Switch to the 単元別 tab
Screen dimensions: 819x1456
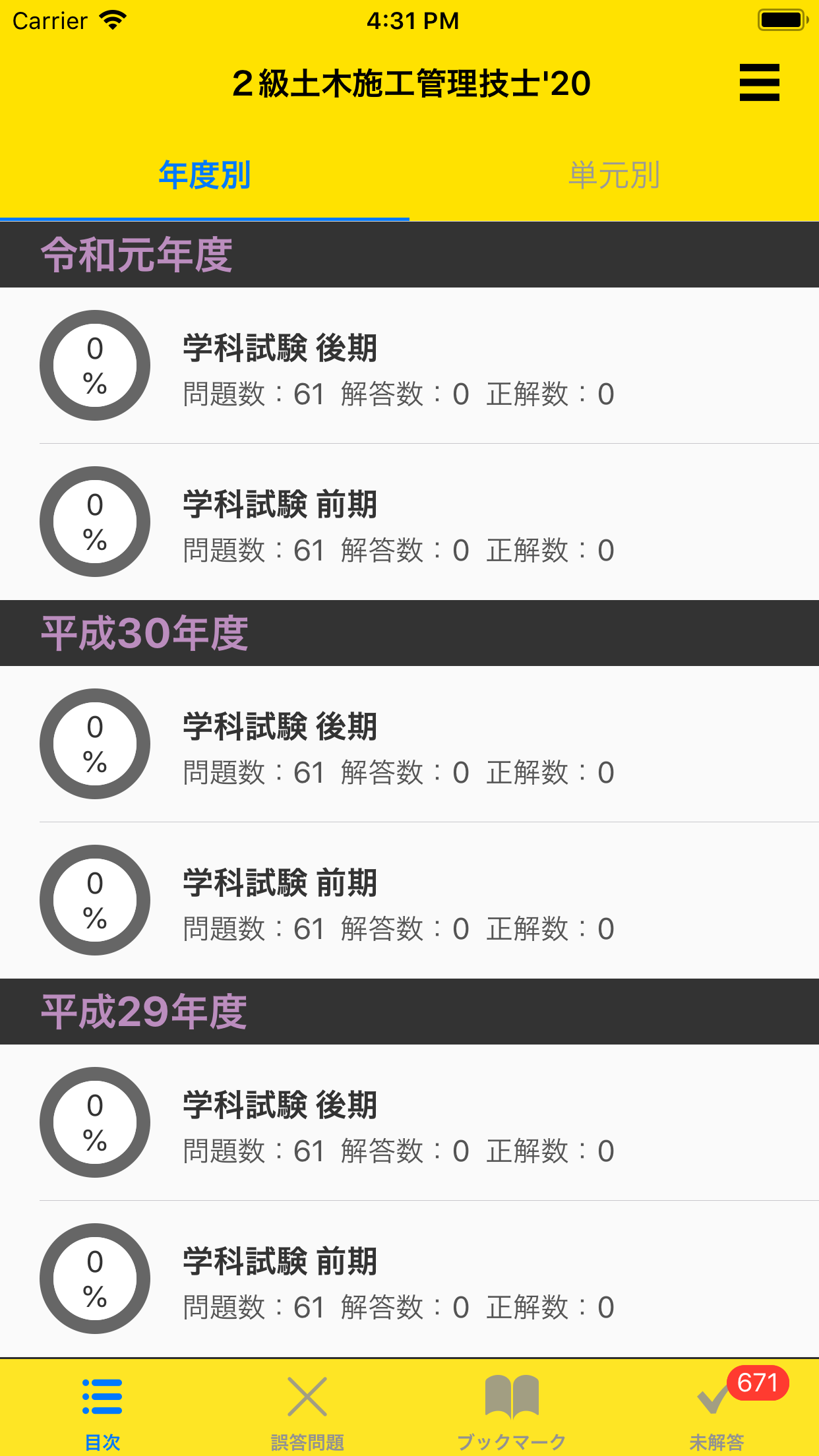tap(614, 175)
